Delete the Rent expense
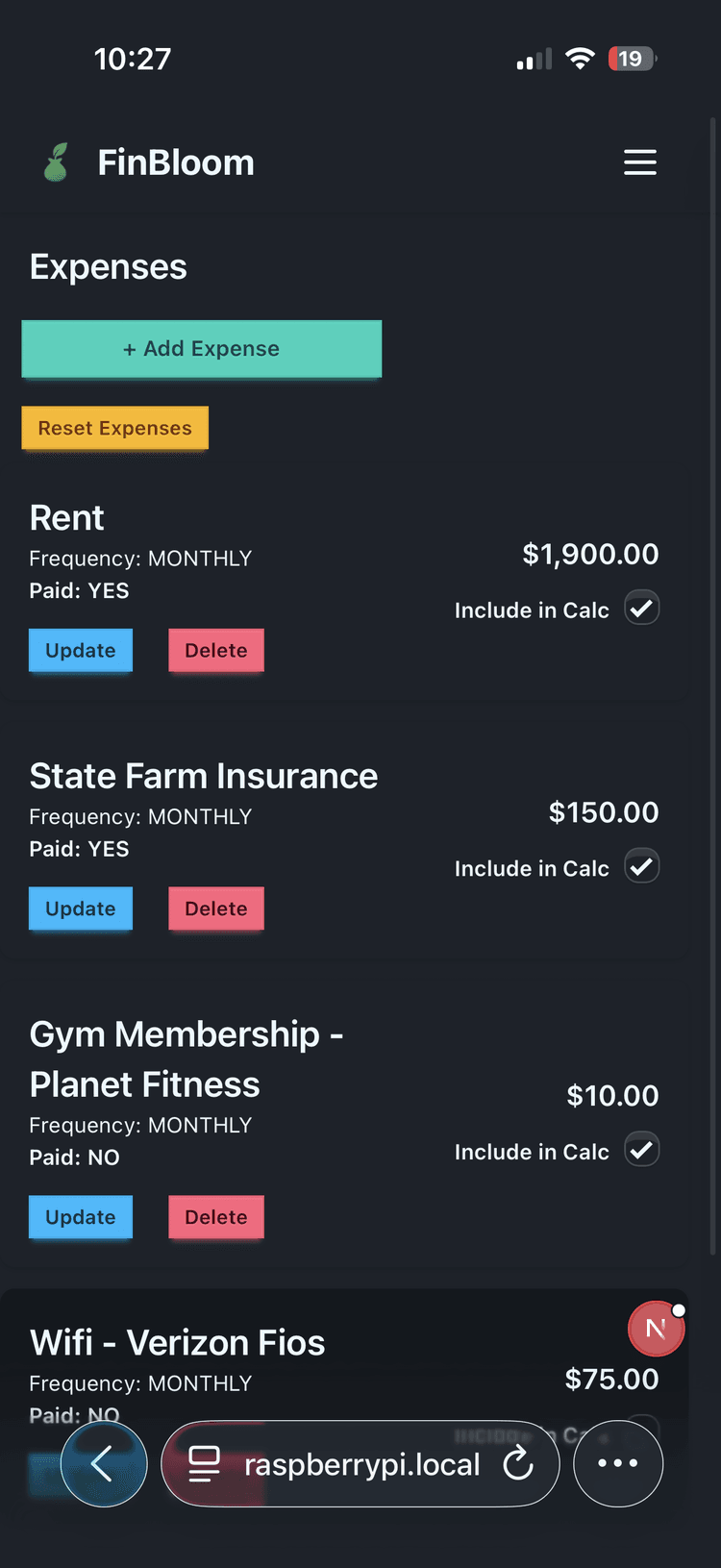Screen dimensions: 721x1568 pyautogui.click(x=216, y=650)
